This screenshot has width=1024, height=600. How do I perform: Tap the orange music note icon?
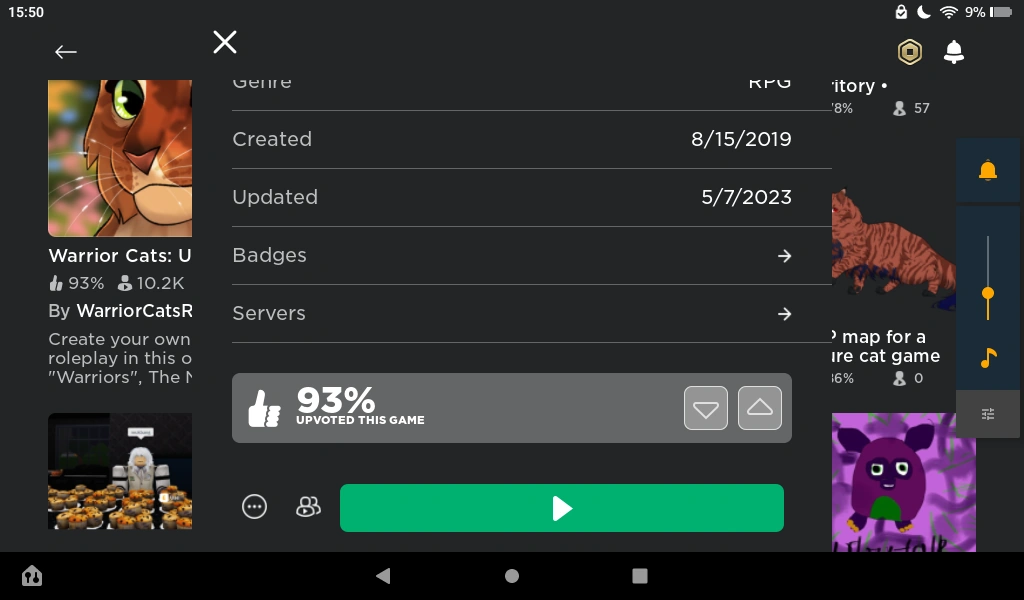[988, 357]
